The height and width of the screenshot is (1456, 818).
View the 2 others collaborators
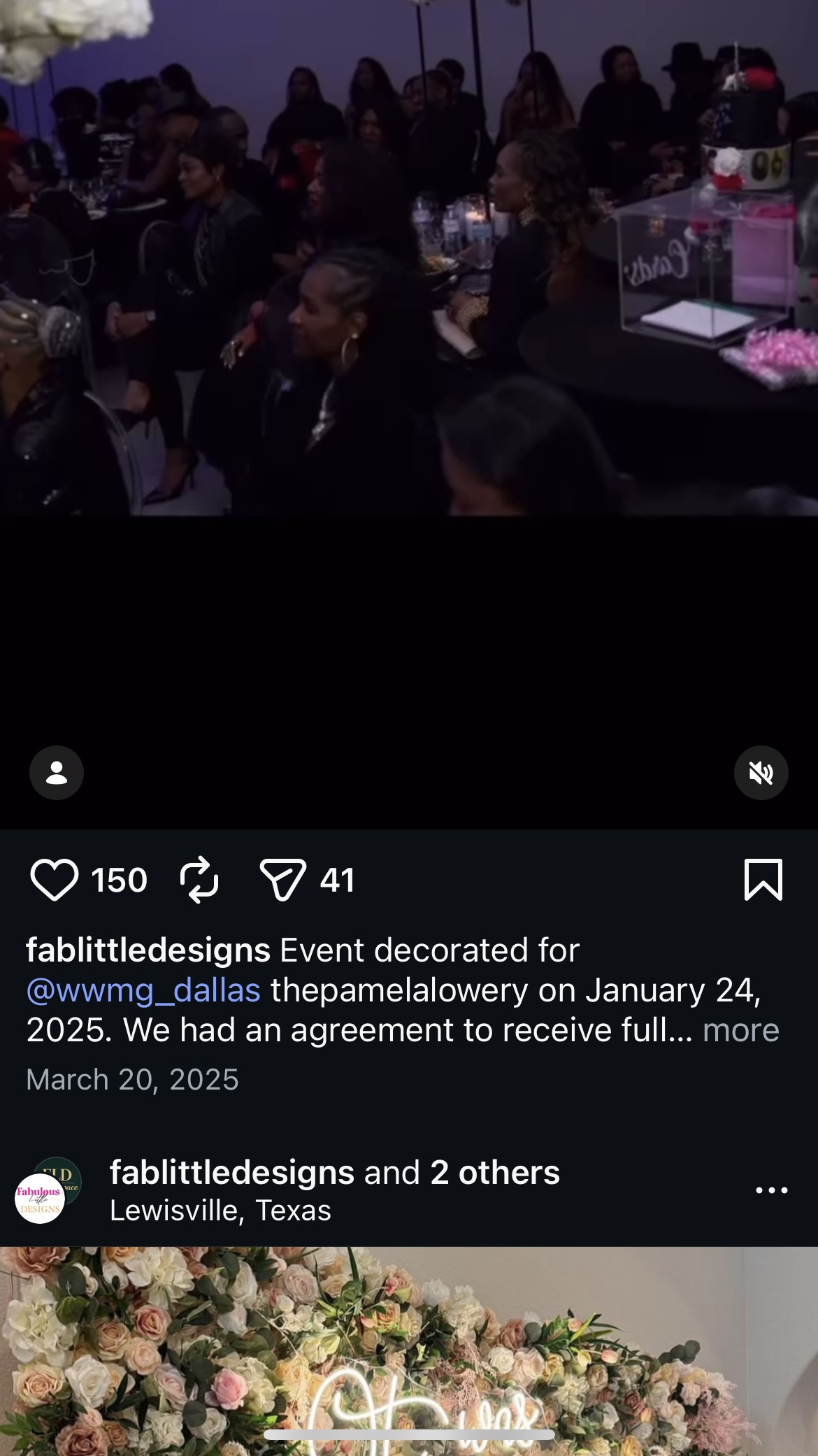[495, 1173]
